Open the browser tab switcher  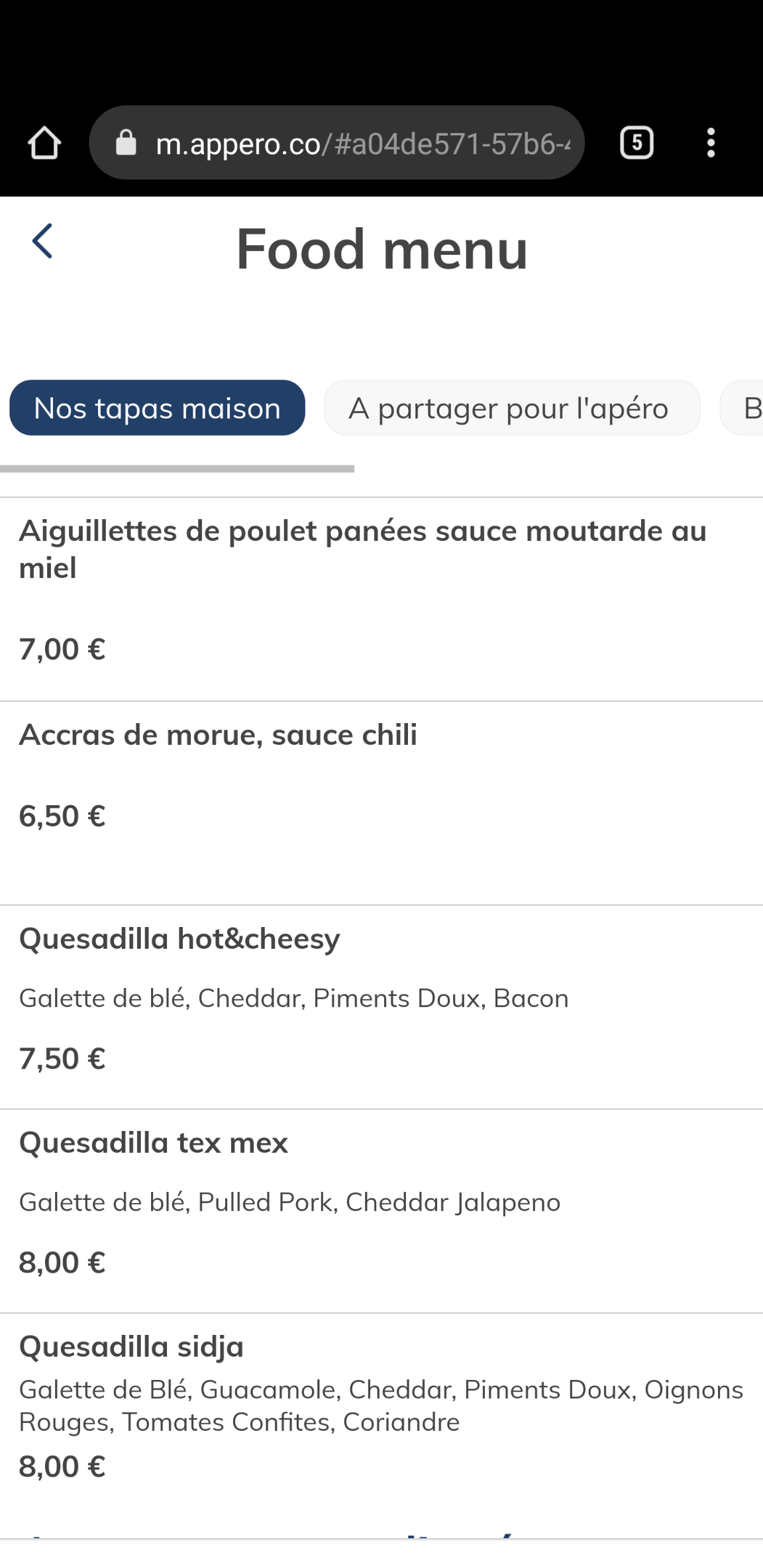click(x=636, y=143)
